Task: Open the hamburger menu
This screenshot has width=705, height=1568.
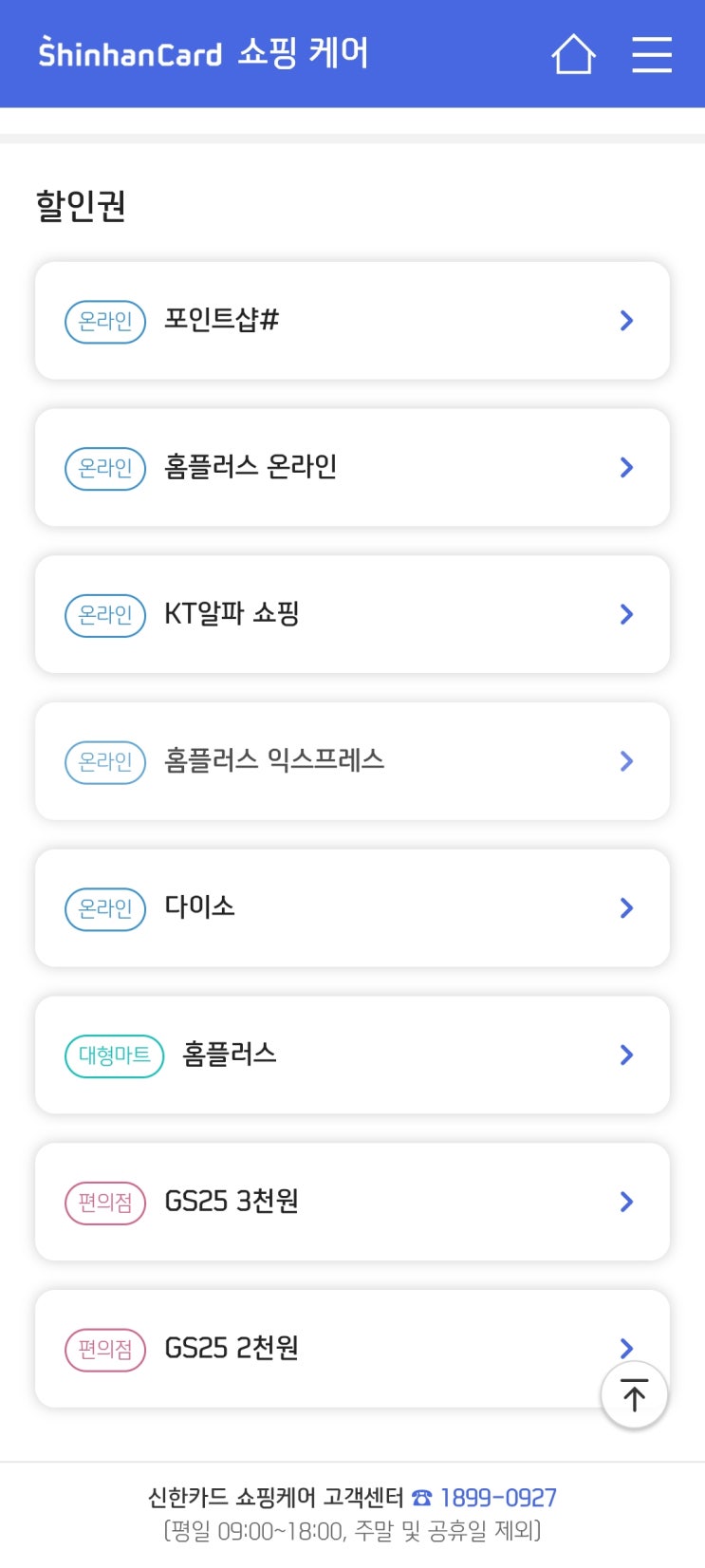Action: click(652, 54)
